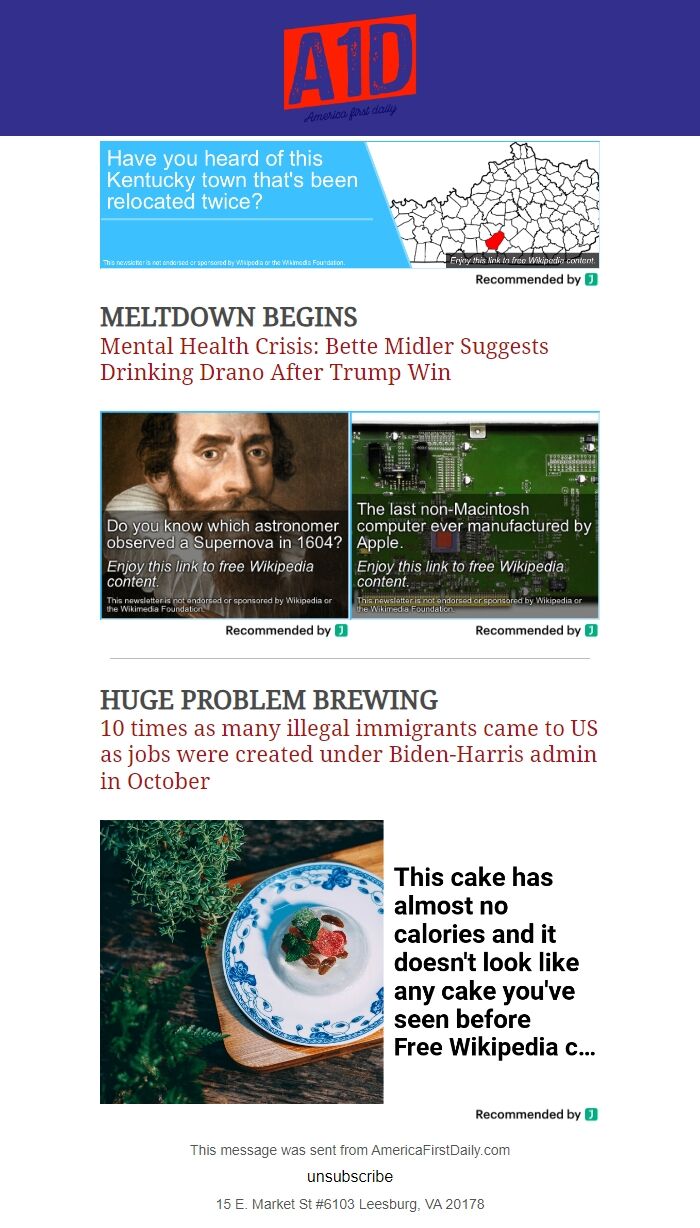The image size is (700, 1228).
Task: Tap the unsubscribe link
Action: pos(350,1176)
